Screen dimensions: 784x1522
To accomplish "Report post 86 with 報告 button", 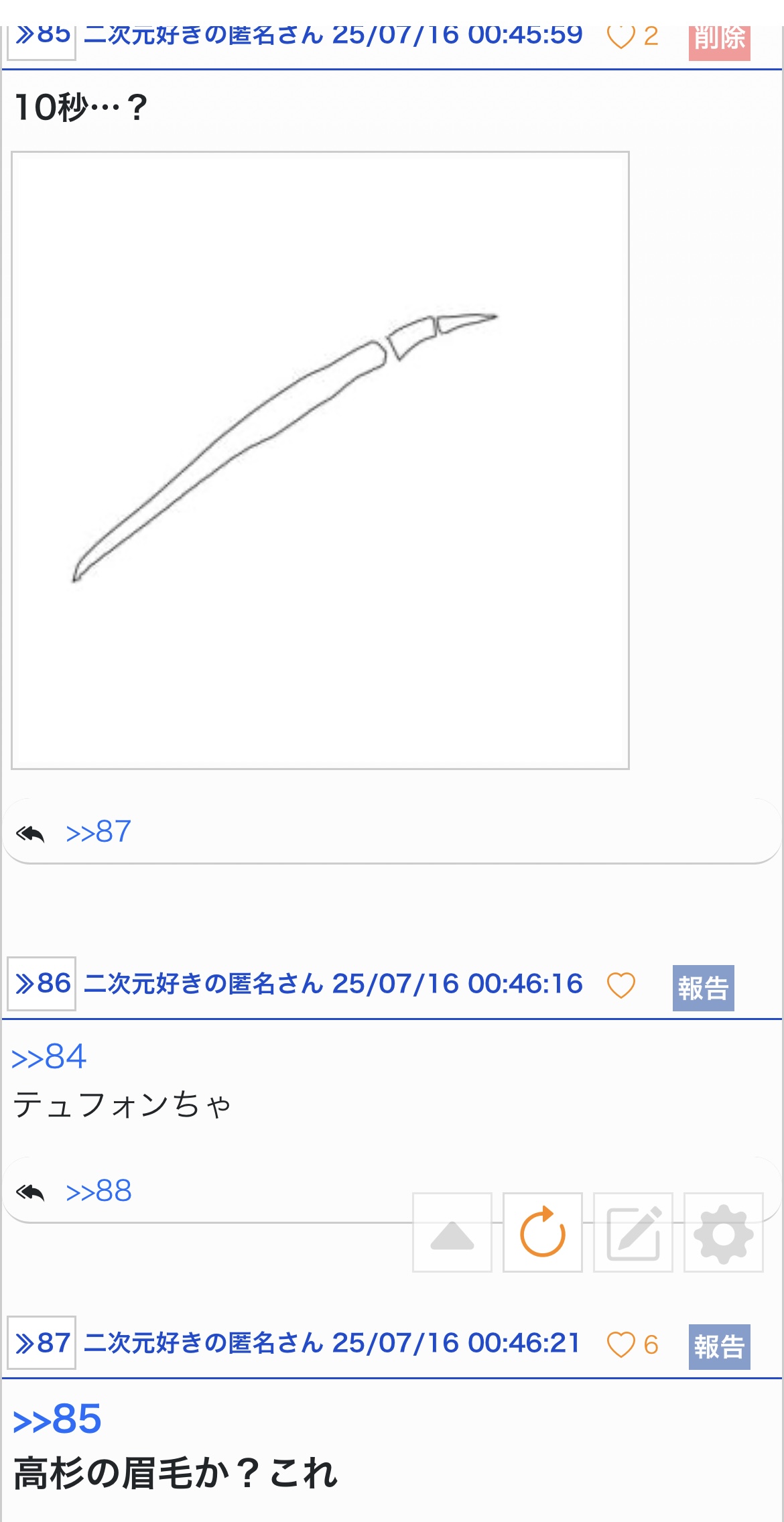I will 704,988.
